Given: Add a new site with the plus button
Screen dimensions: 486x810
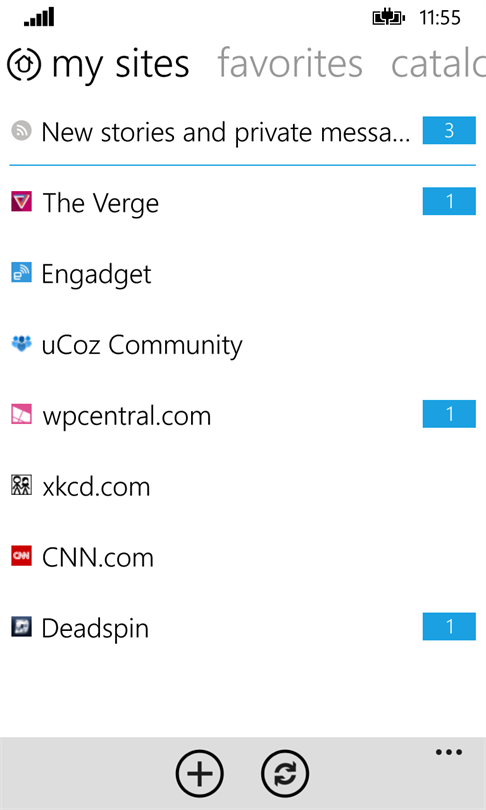Looking at the screenshot, I should click(199, 773).
